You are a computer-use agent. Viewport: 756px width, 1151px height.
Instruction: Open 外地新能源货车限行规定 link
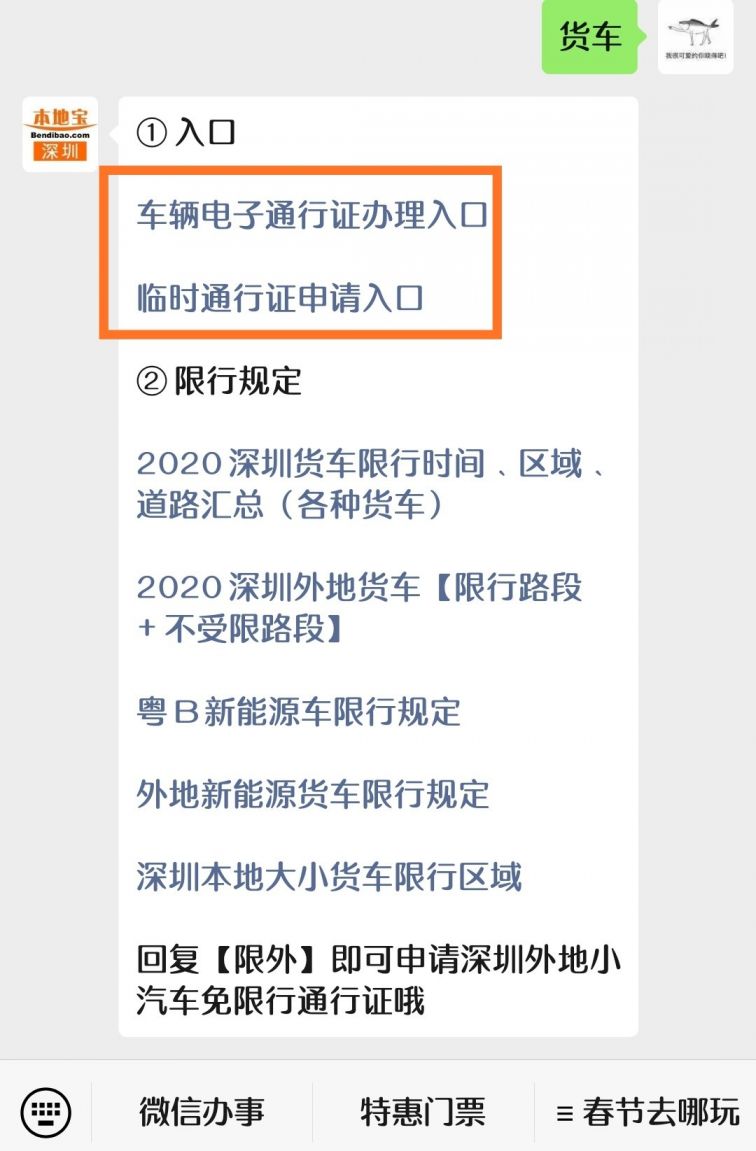point(313,795)
